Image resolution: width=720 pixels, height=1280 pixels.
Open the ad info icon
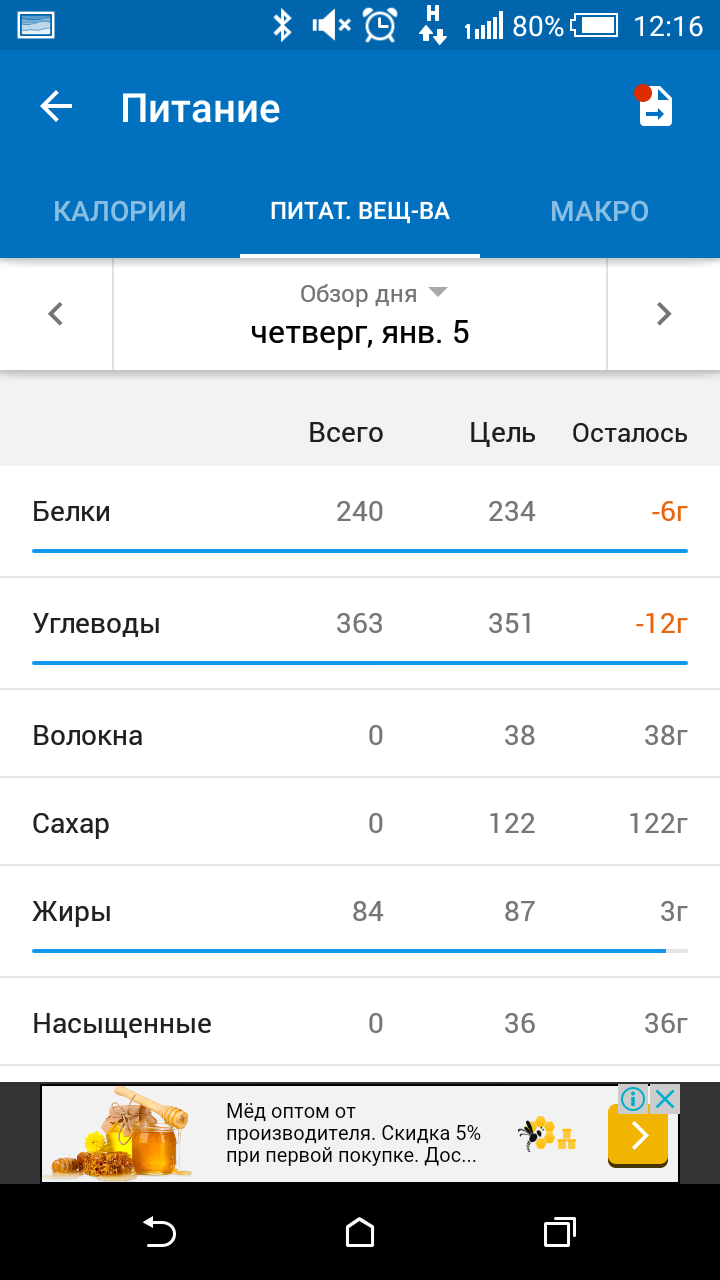pyautogui.click(x=632, y=1099)
